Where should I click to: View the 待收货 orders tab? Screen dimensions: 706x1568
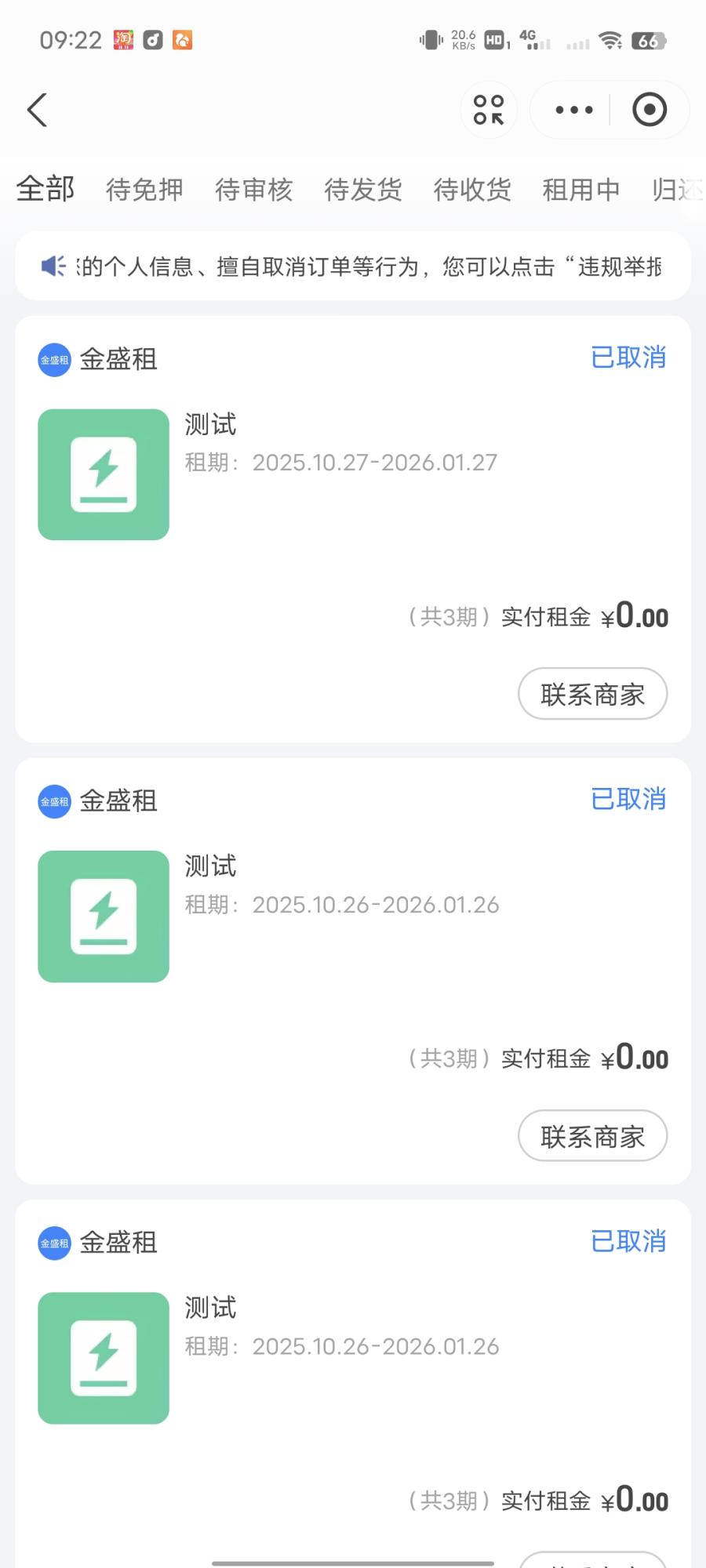click(x=471, y=190)
